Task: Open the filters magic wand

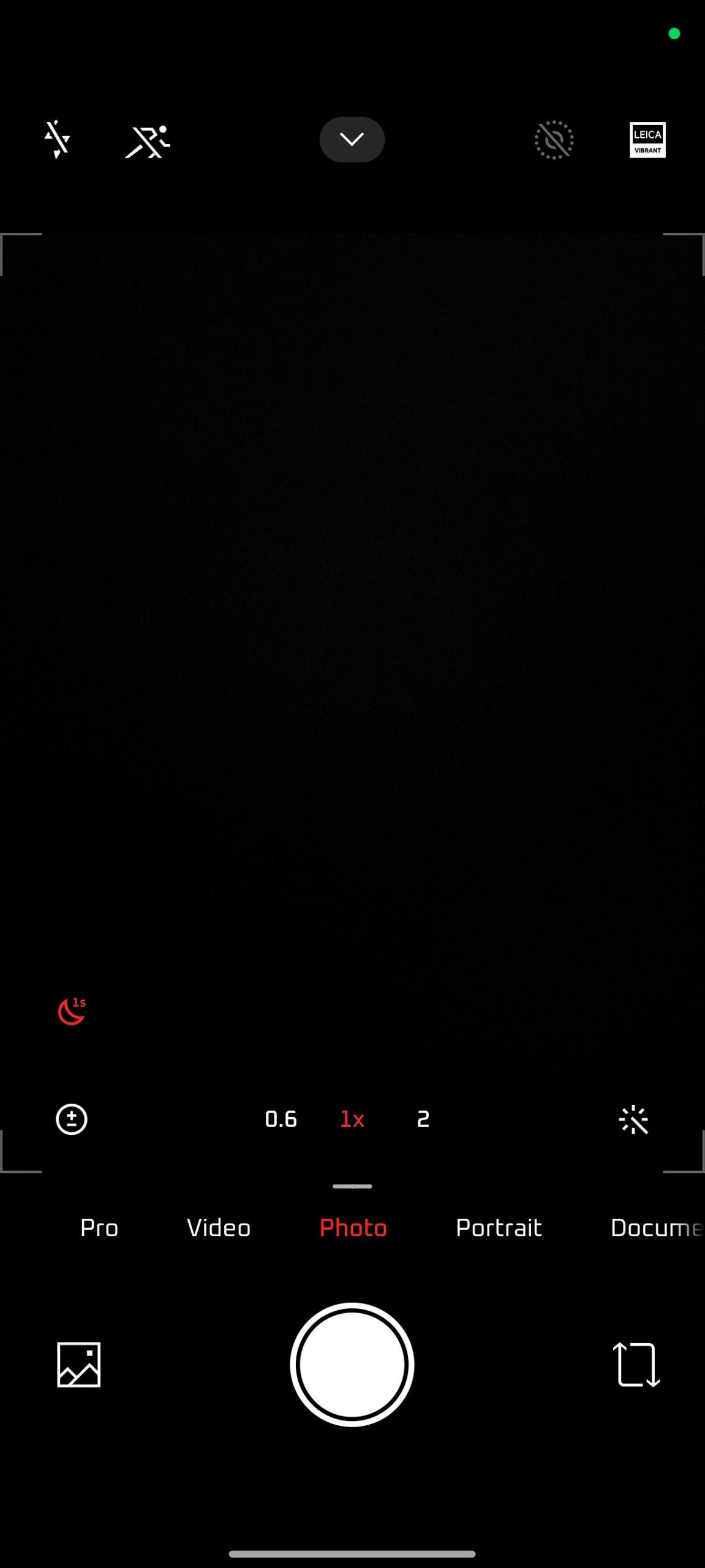Action: pyautogui.click(x=634, y=1120)
